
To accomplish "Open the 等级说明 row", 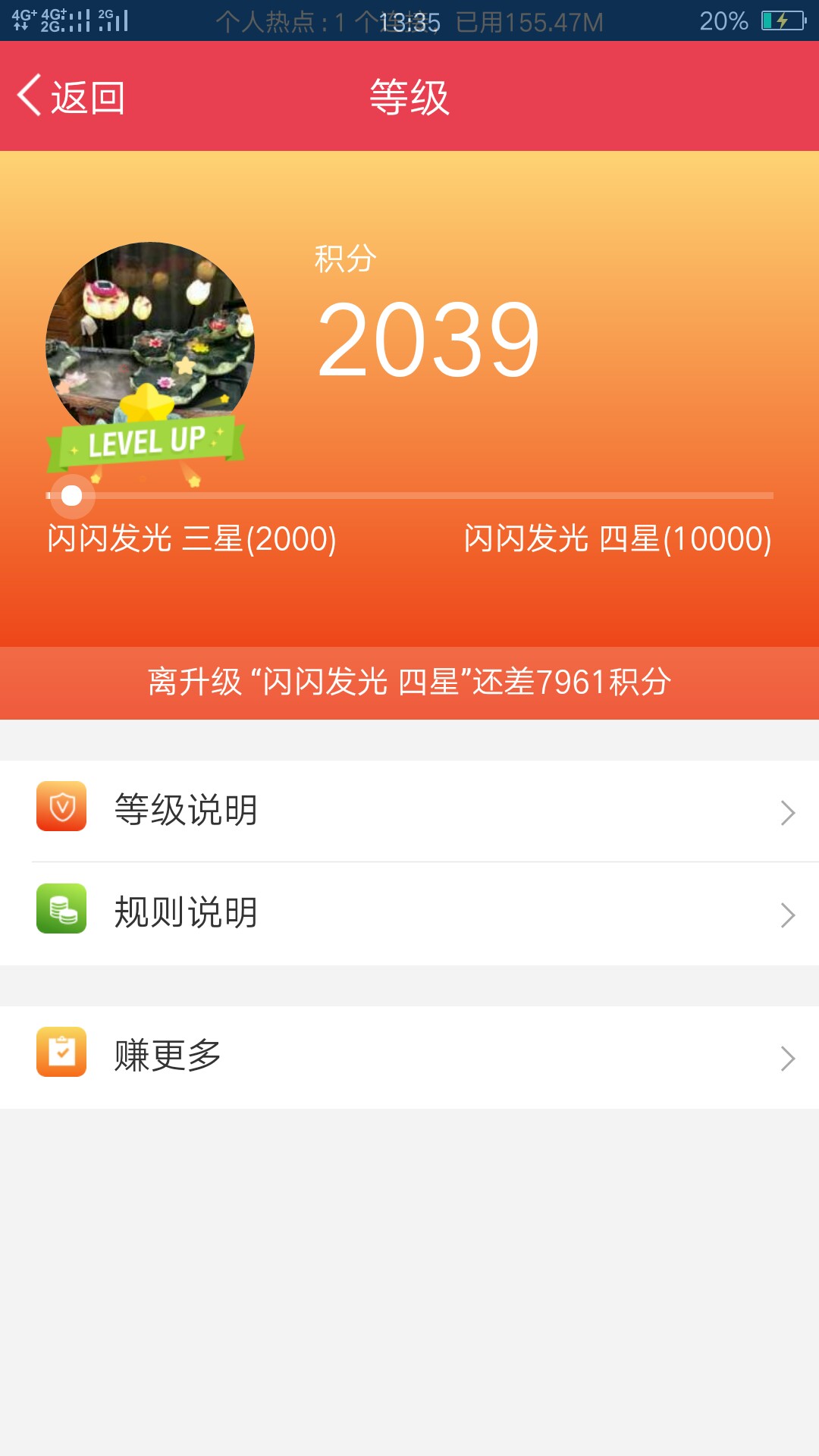I will 409,811.
